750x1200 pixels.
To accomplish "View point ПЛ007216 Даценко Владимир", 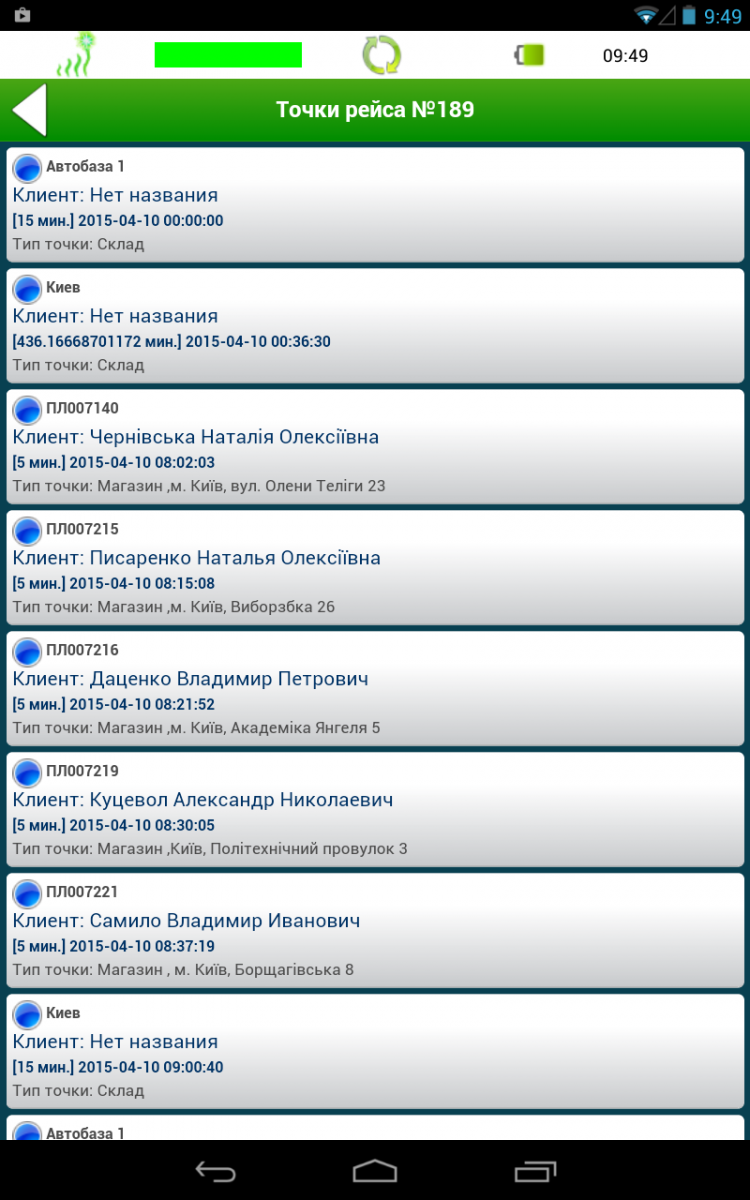I will coord(375,689).
